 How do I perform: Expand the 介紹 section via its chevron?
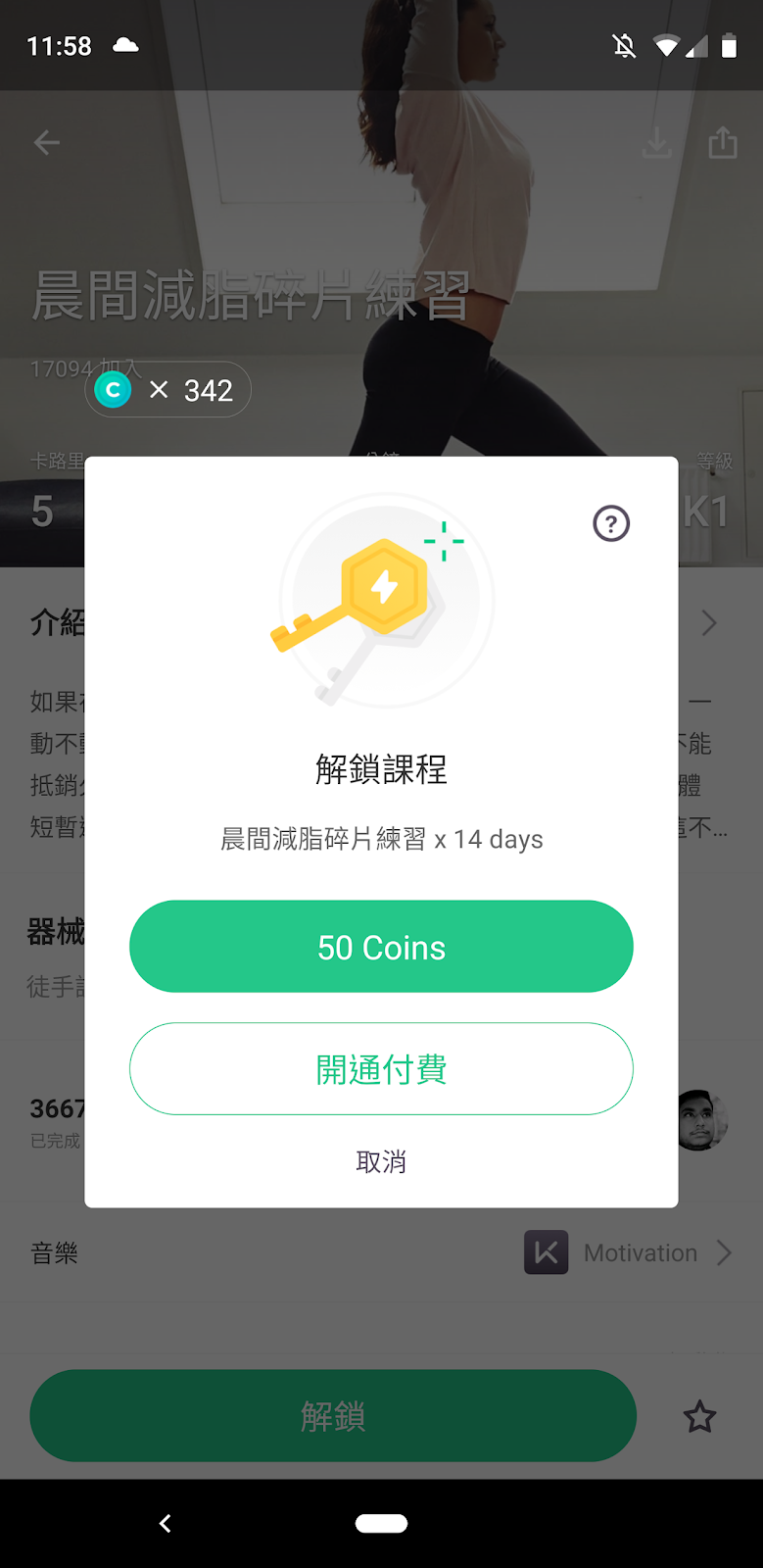708,623
